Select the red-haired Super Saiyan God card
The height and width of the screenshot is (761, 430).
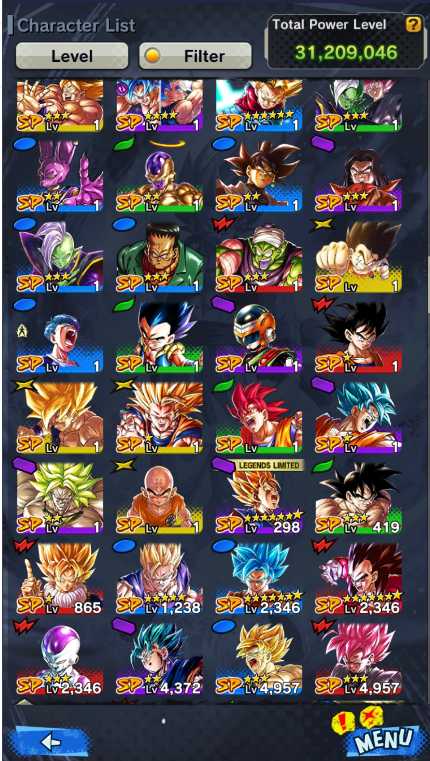[259, 419]
